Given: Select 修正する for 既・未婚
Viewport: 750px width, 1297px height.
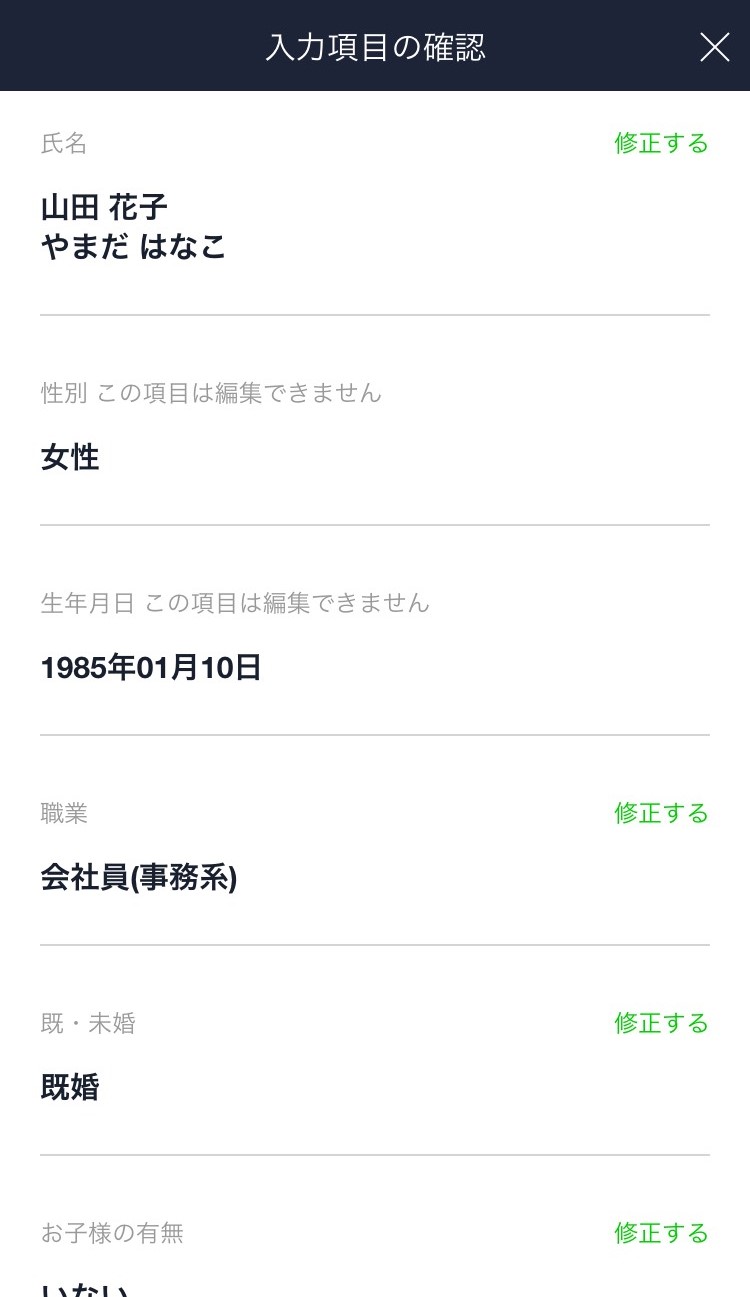Looking at the screenshot, I should [x=661, y=1024].
